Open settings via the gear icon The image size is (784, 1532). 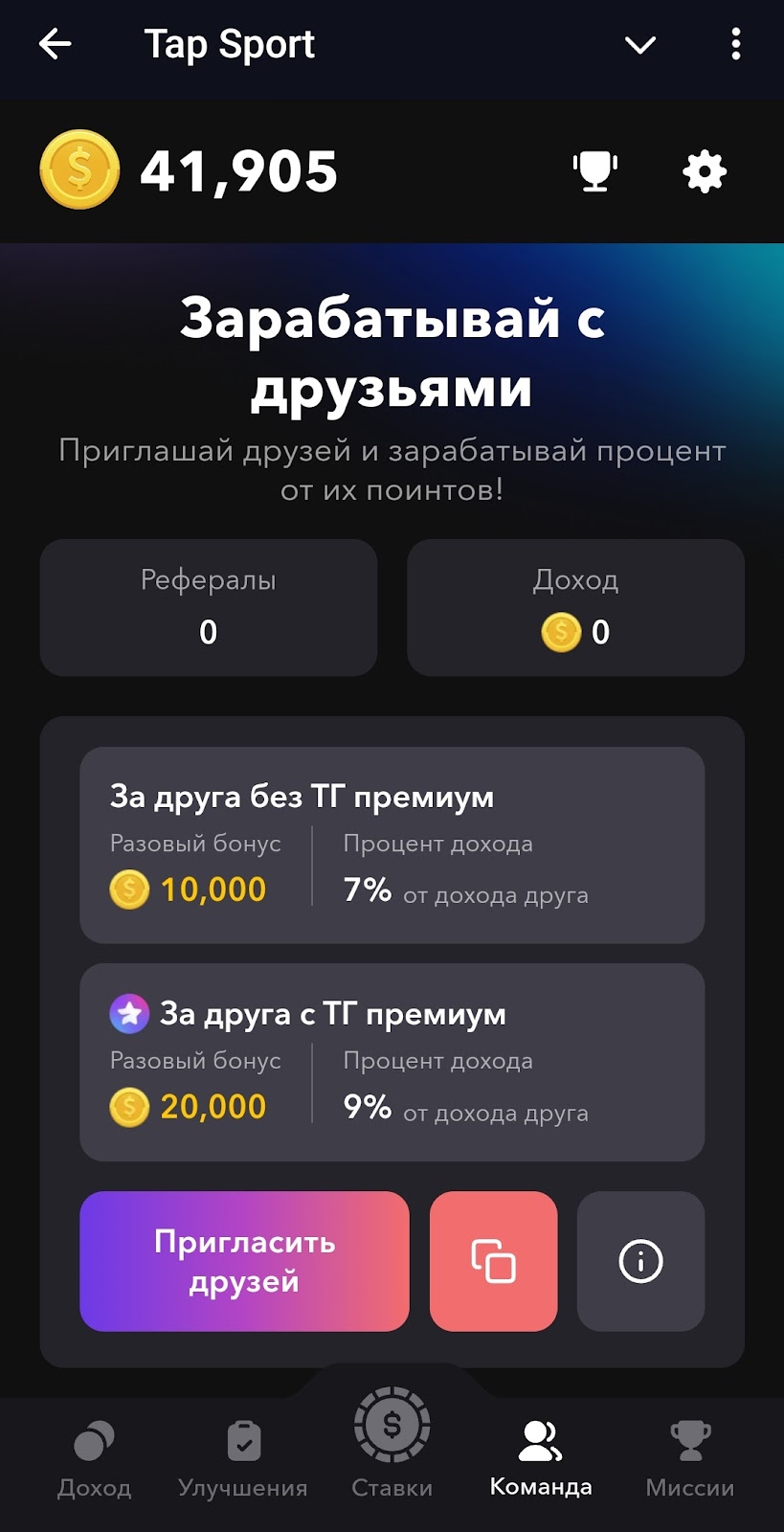705,172
